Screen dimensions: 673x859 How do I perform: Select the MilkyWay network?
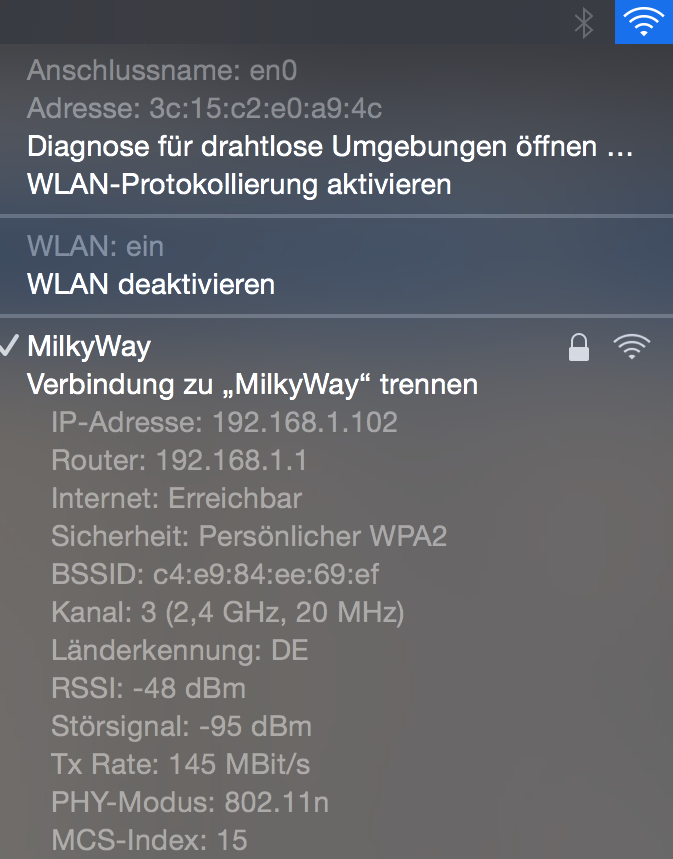tap(90, 347)
